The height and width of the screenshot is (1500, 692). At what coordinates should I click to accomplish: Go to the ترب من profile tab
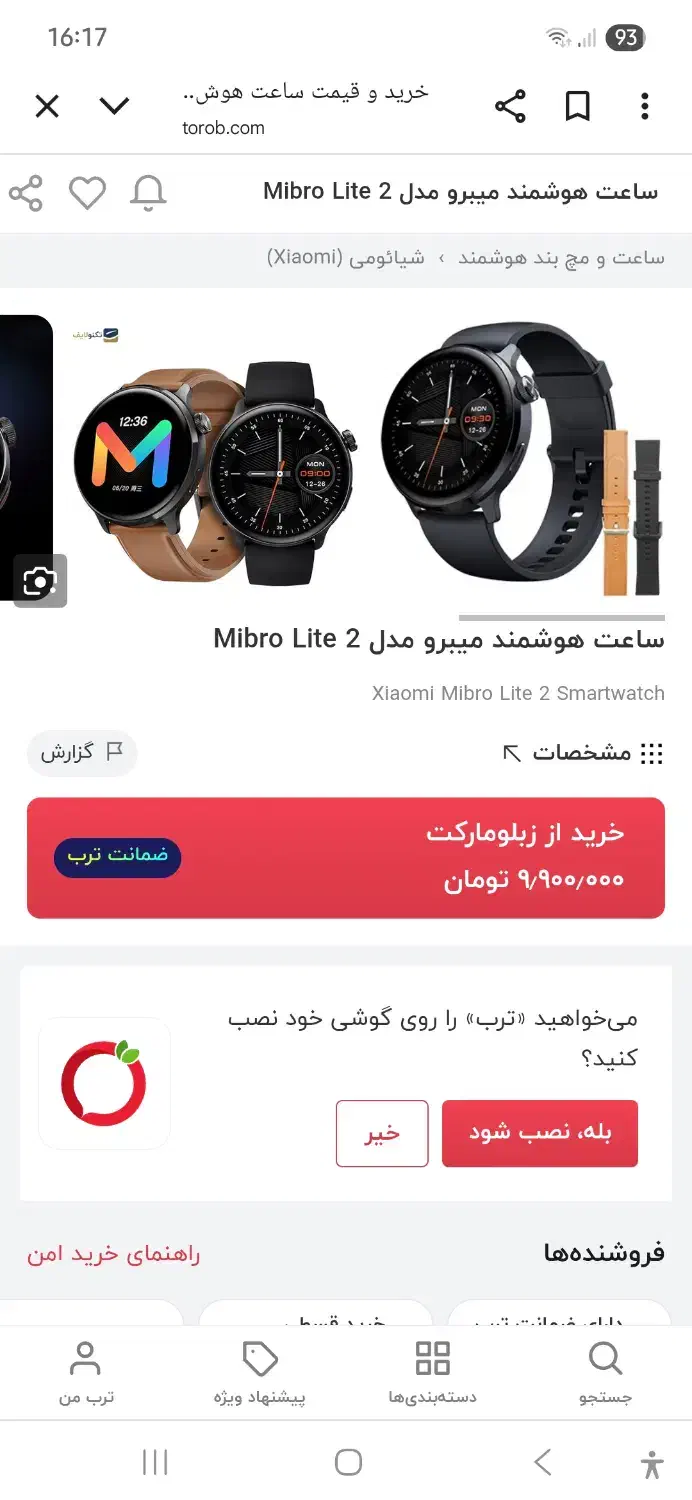86,1374
